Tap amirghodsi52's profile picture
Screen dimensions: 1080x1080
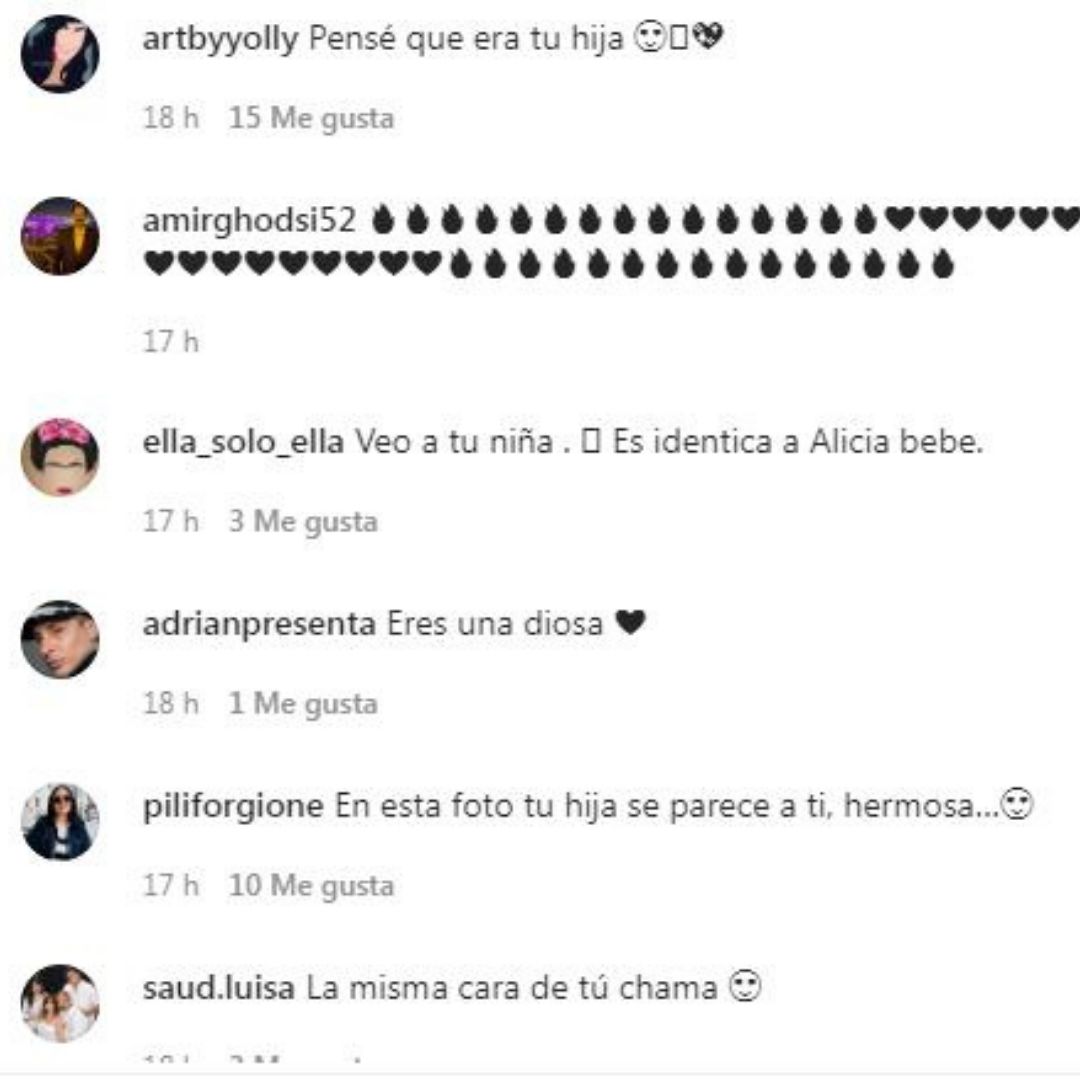[x=60, y=236]
